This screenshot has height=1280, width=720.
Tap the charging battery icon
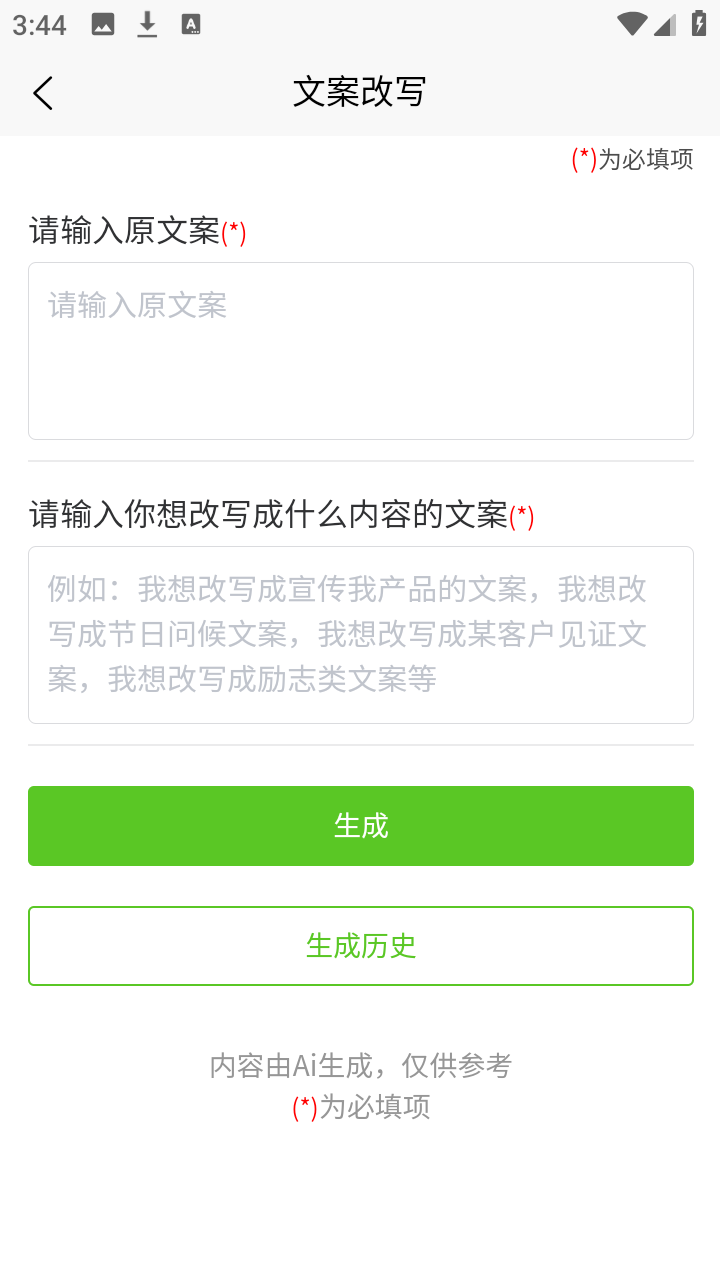(697, 24)
